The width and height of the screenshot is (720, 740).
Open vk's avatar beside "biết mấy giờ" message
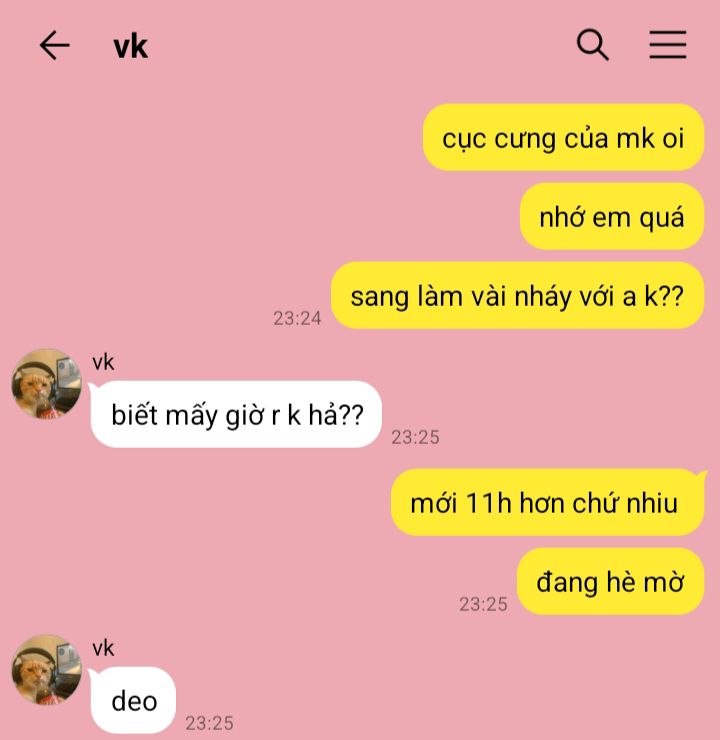tap(46, 384)
